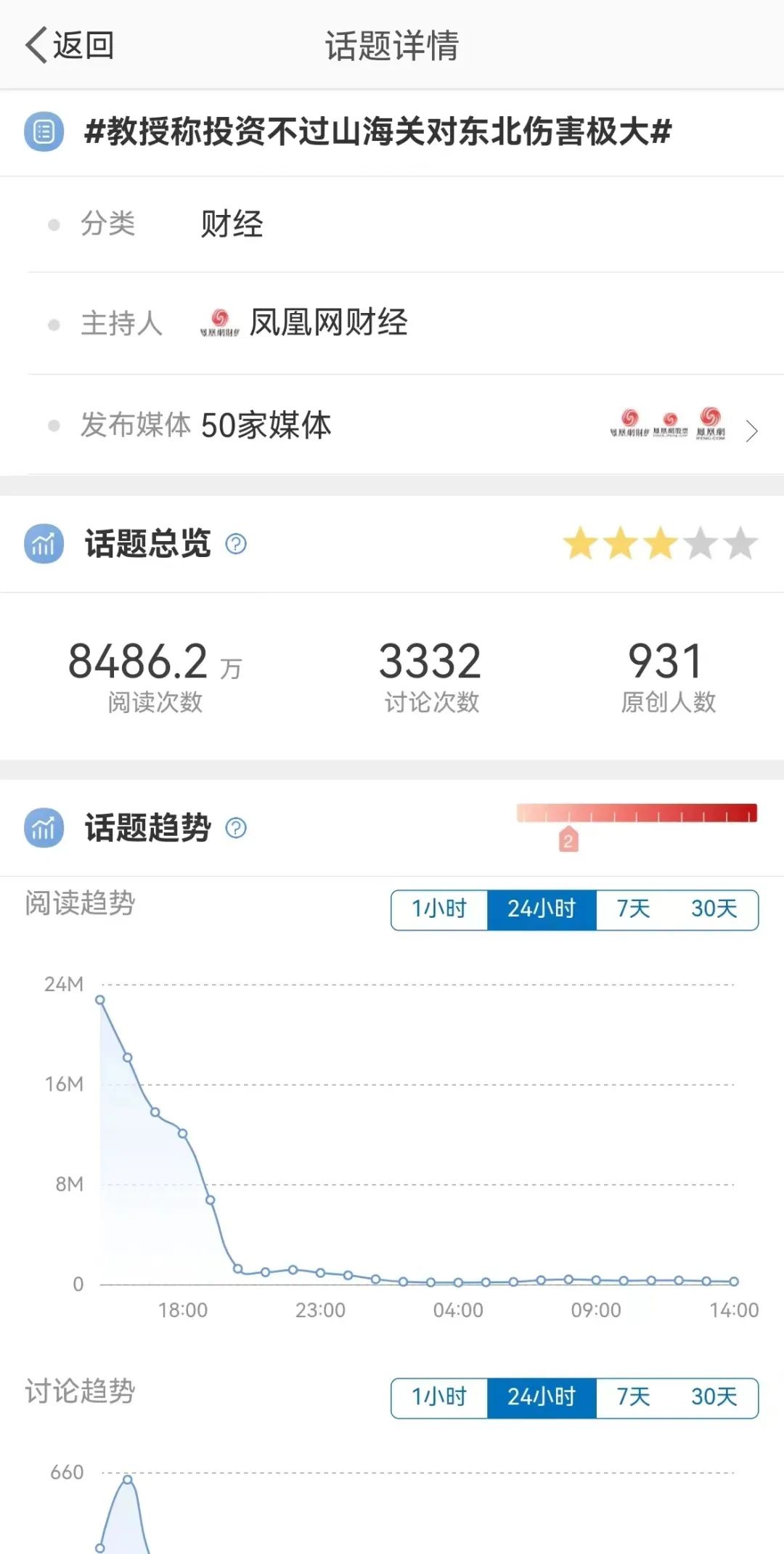Tap the help icon beside 话题总览

click(236, 543)
